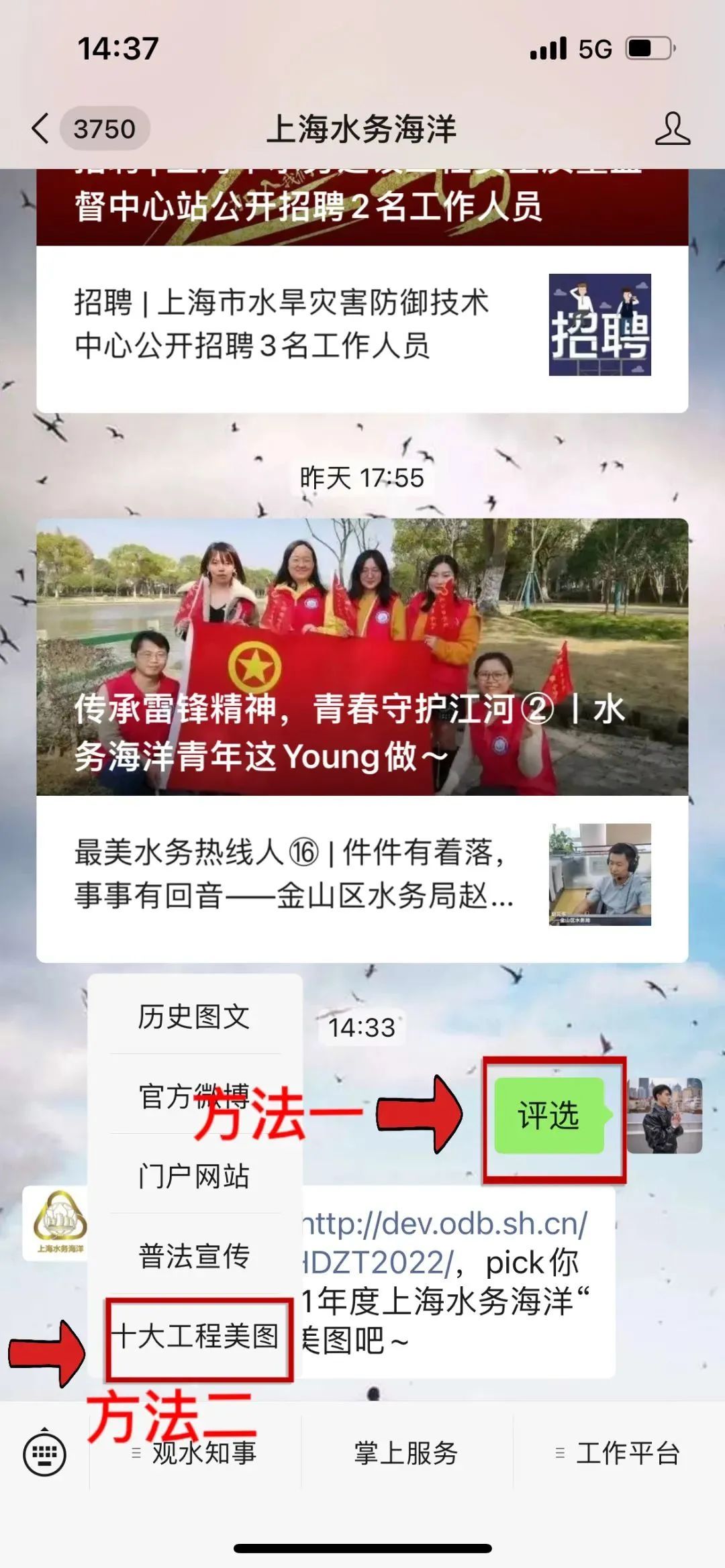Choose 门户网站 in the menu

(194, 1176)
